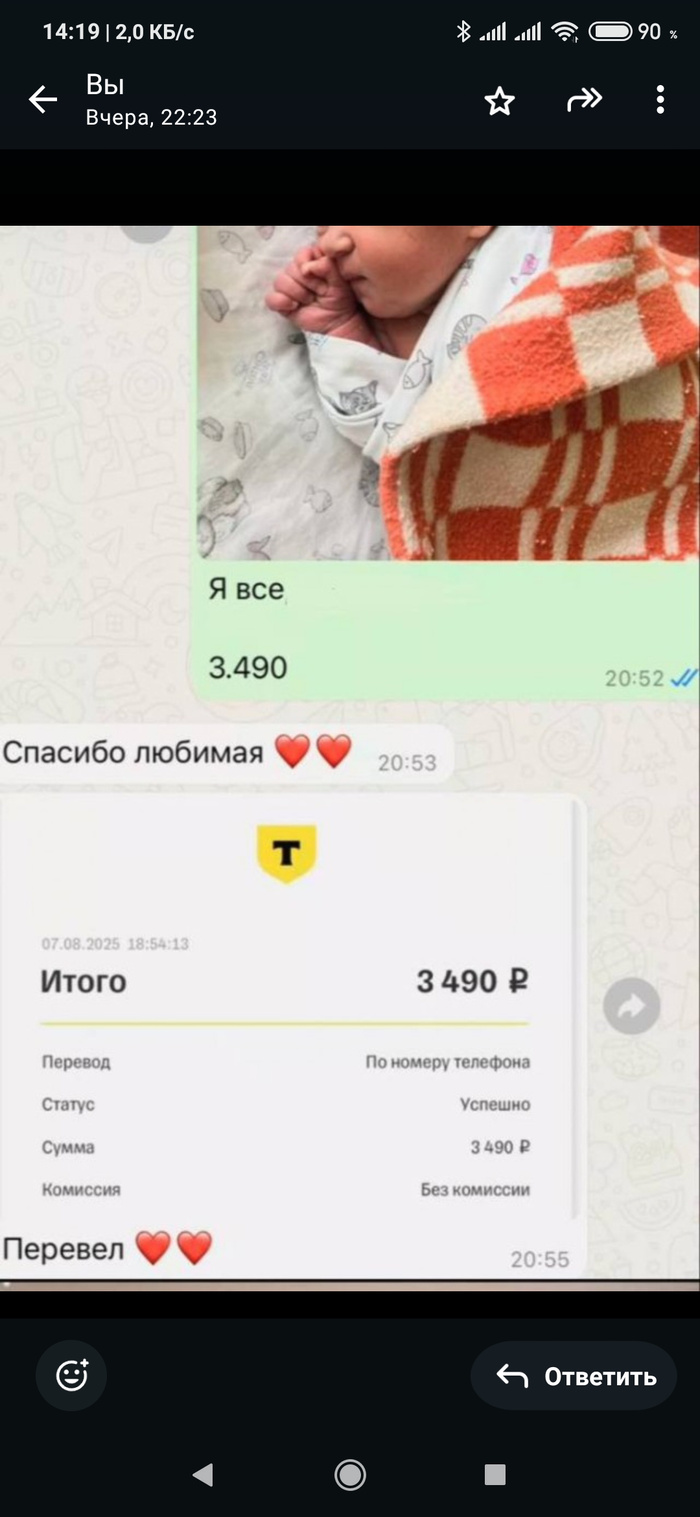Open the three-dot overflow menu
700x1517 pixels.
pyautogui.click(x=660, y=99)
